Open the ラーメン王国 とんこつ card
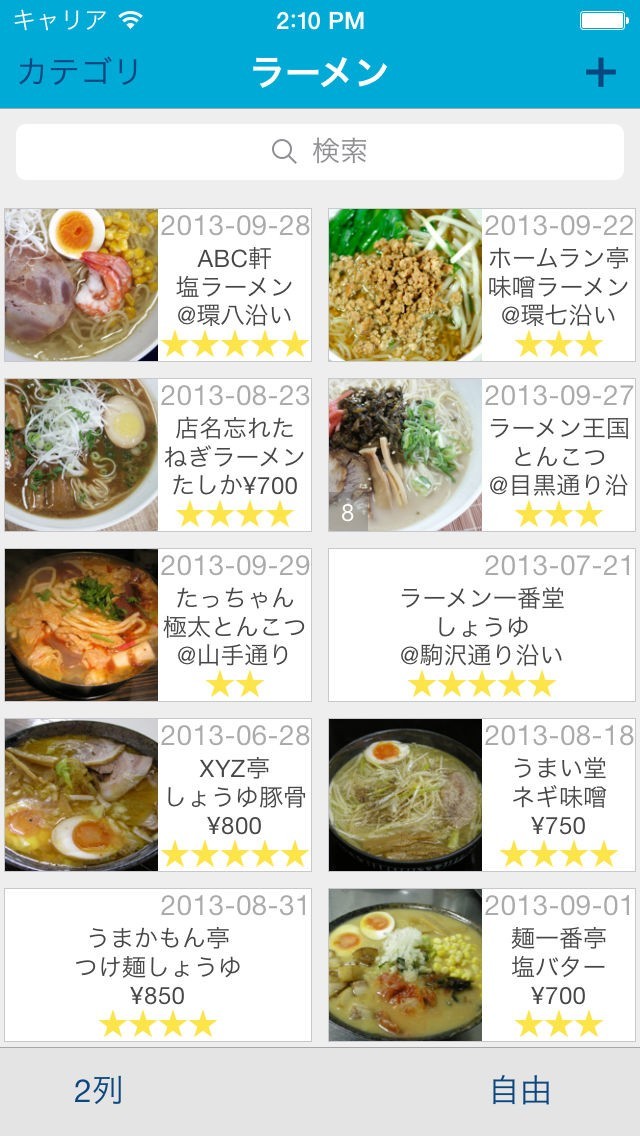 coord(482,455)
